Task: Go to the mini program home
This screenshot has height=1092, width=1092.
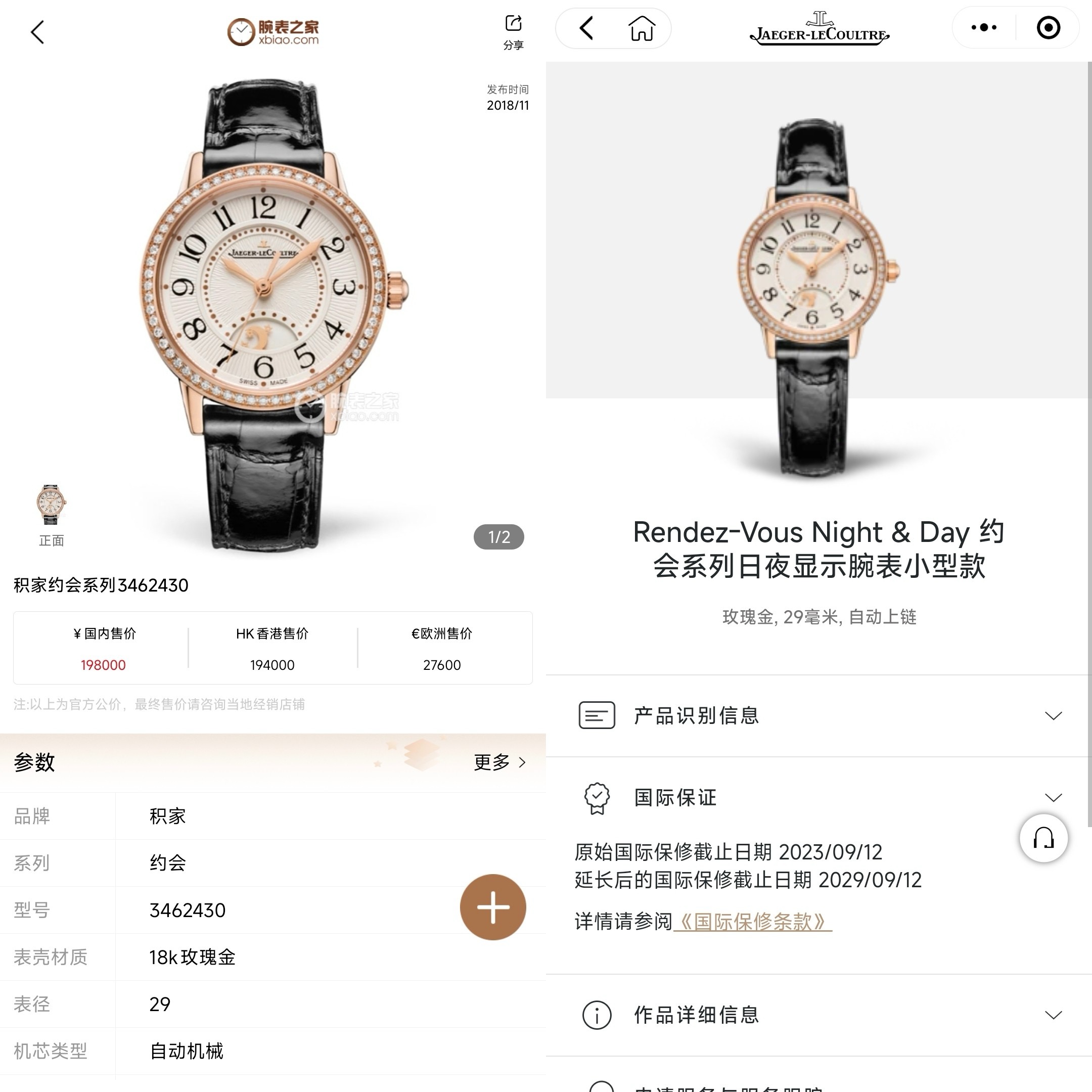Action: [x=642, y=28]
